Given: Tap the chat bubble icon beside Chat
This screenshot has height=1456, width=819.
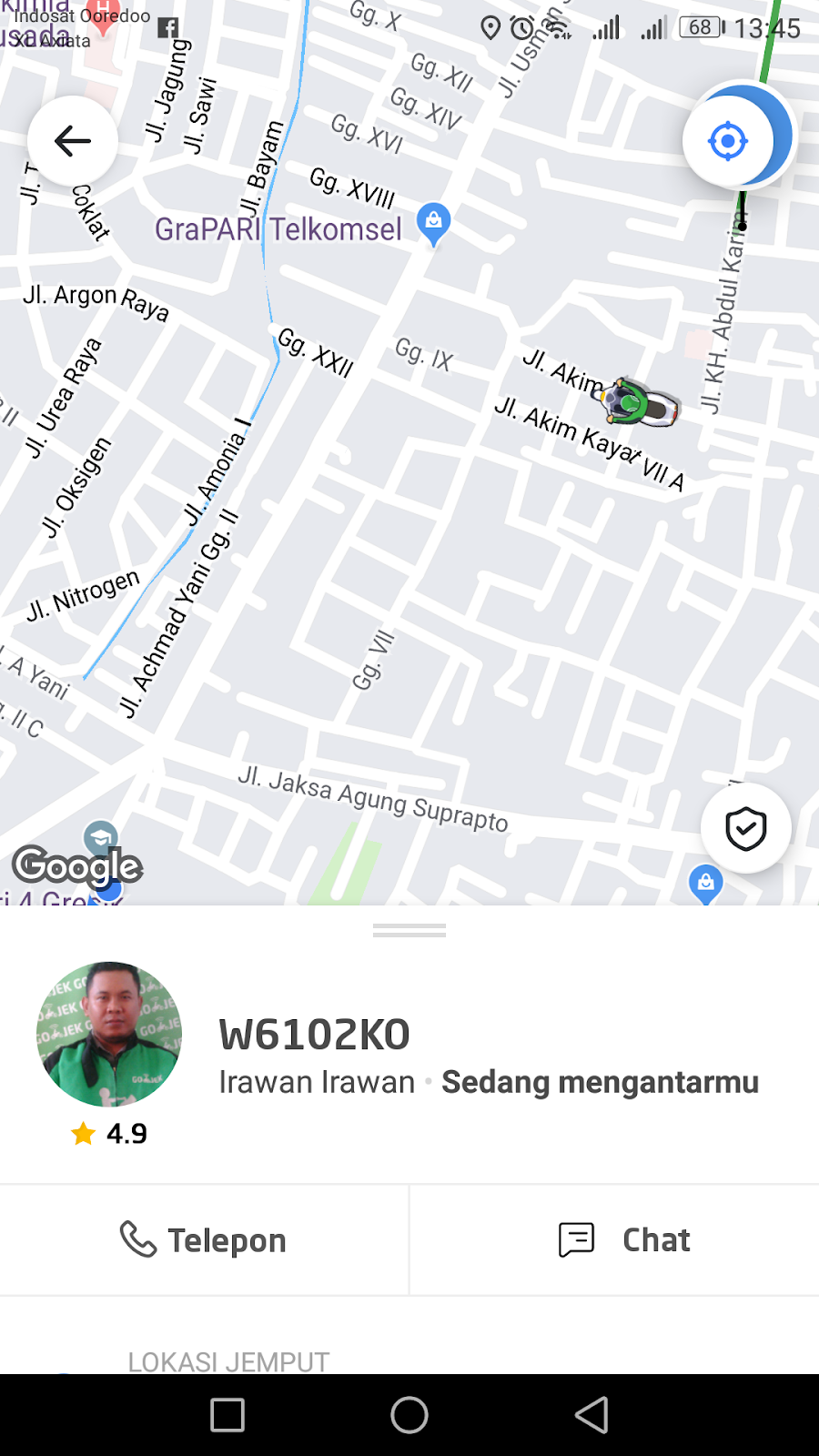Looking at the screenshot, I should point(575,1239).
